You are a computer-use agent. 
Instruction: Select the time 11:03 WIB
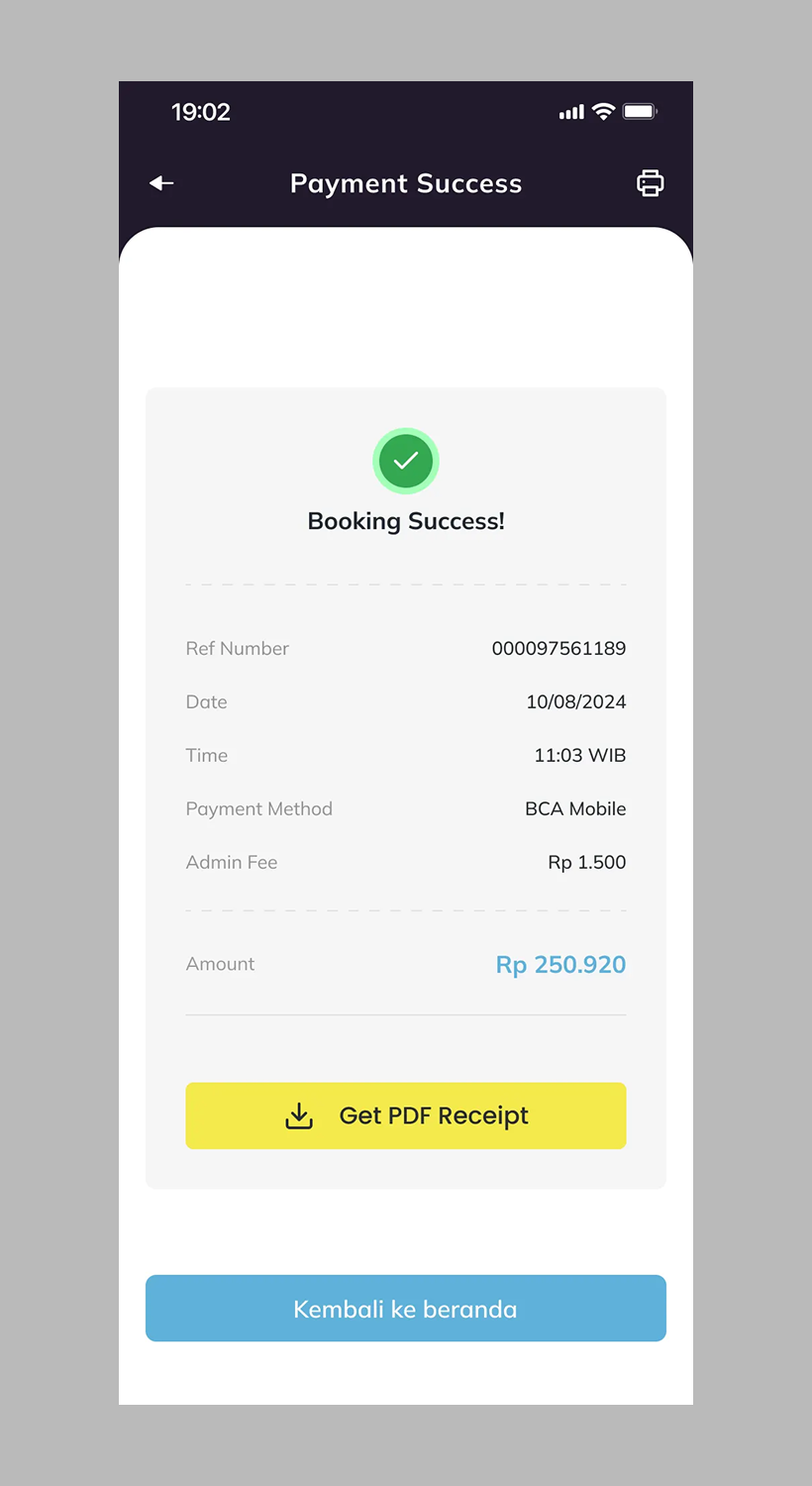(580, 755)
